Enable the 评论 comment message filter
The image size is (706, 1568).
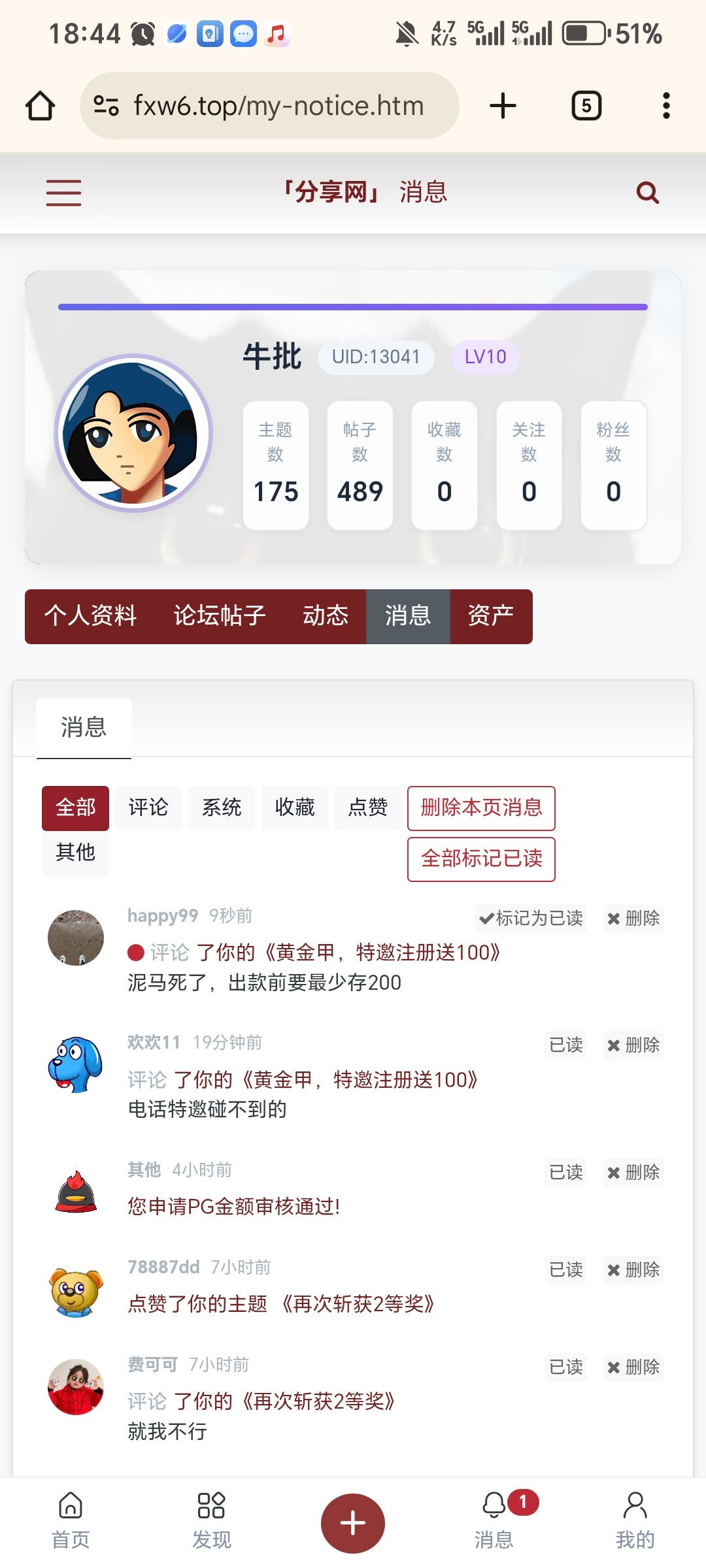148,808
